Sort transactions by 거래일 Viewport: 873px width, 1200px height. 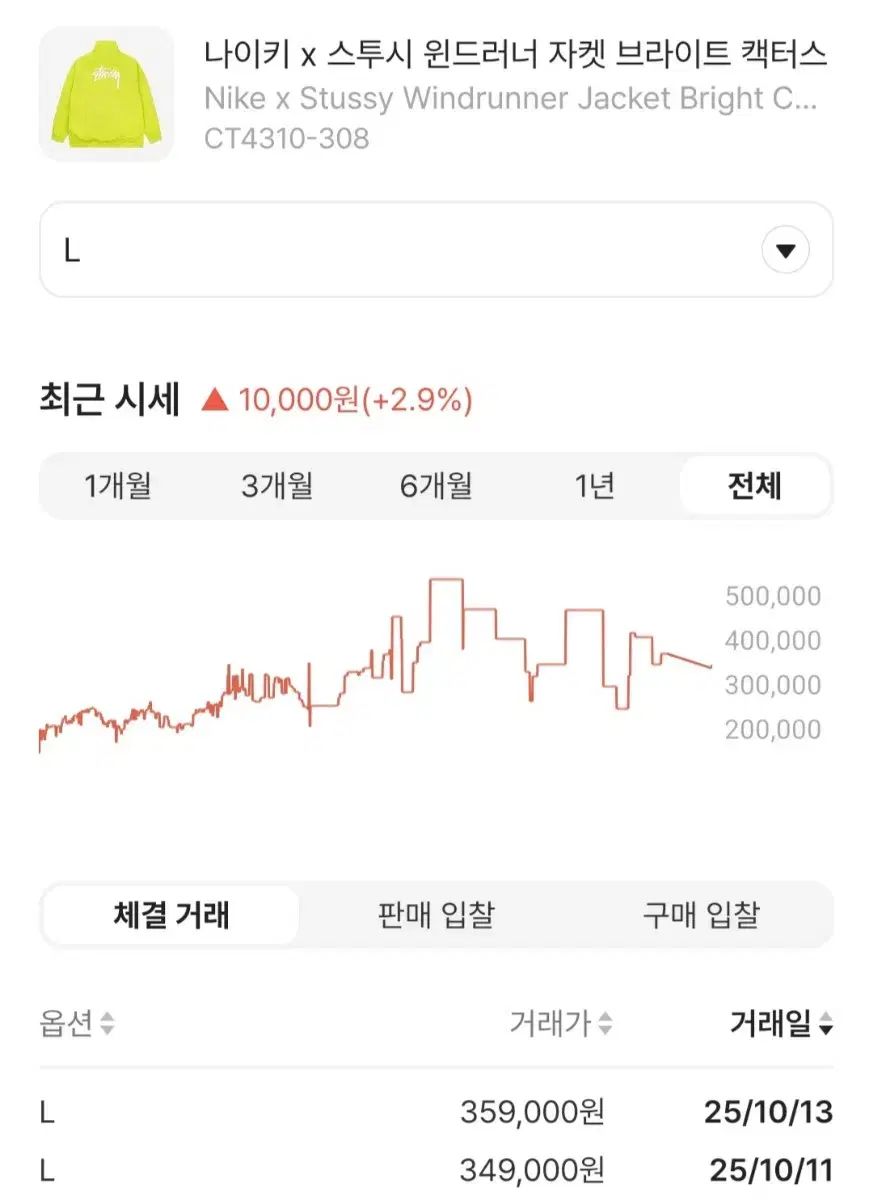tap(781, 1024)
